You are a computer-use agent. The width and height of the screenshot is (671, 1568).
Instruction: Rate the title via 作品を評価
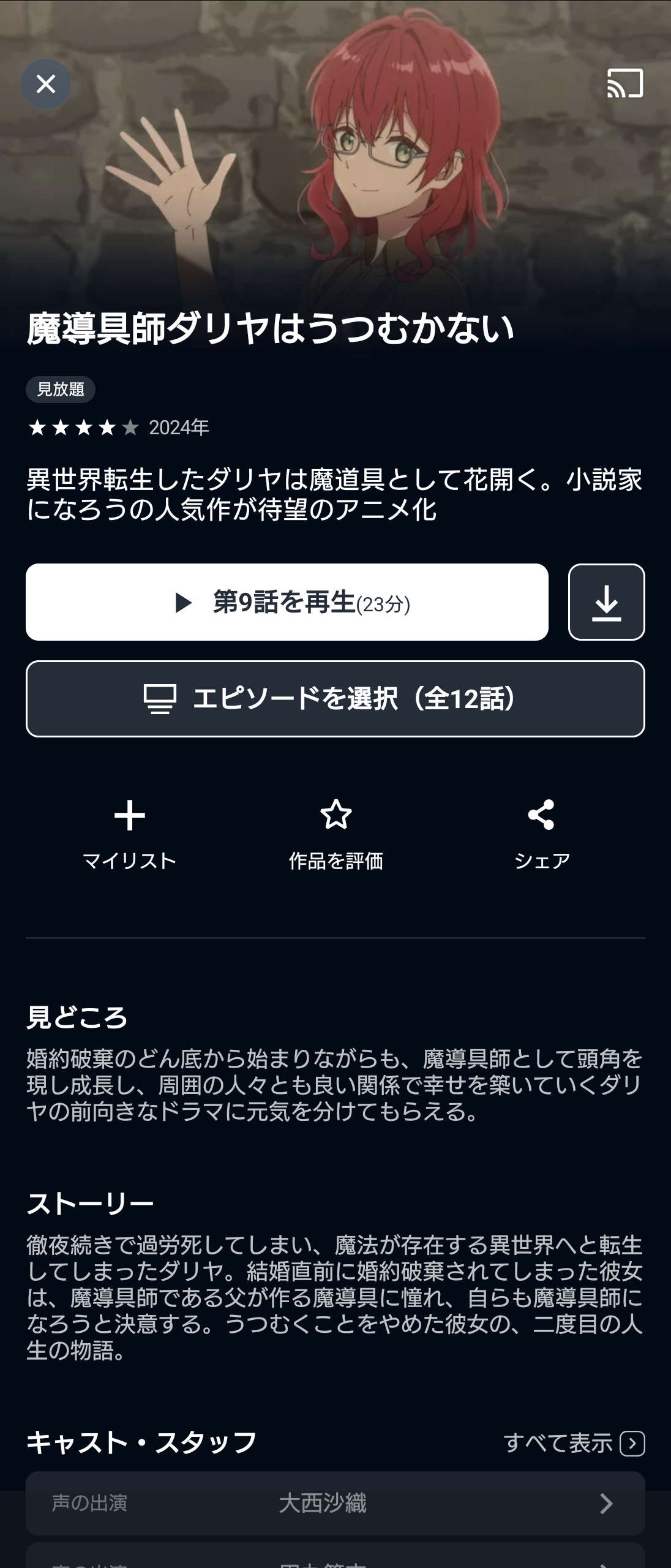click(335, 834)
